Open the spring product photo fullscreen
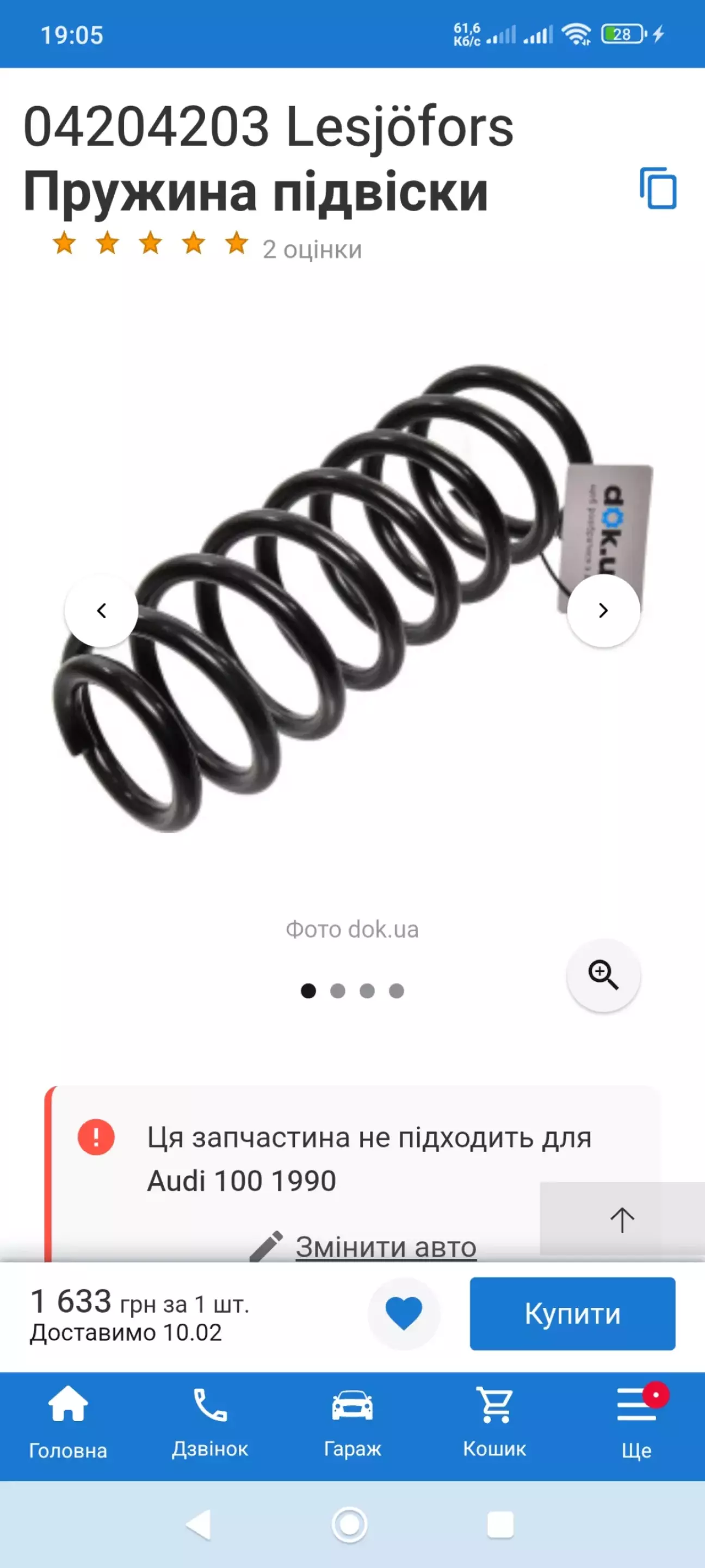705x1568 pixels. (341, 608)
